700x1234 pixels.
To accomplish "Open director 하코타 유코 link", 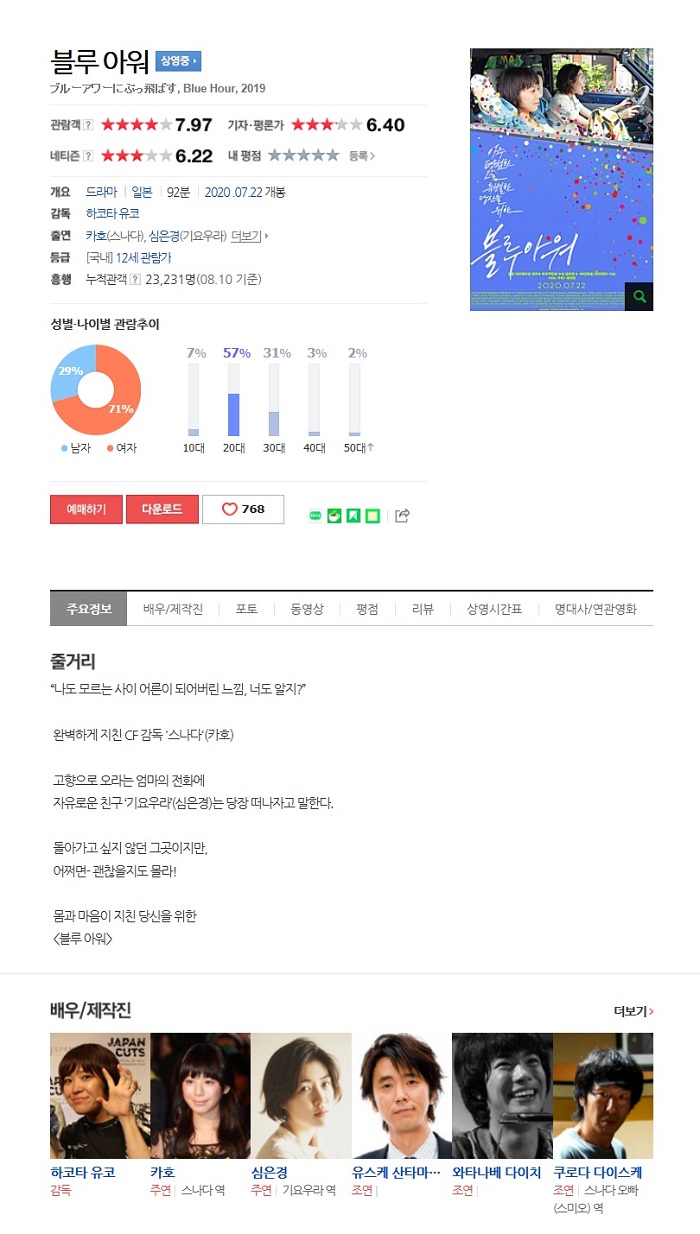I will [112, 214].
